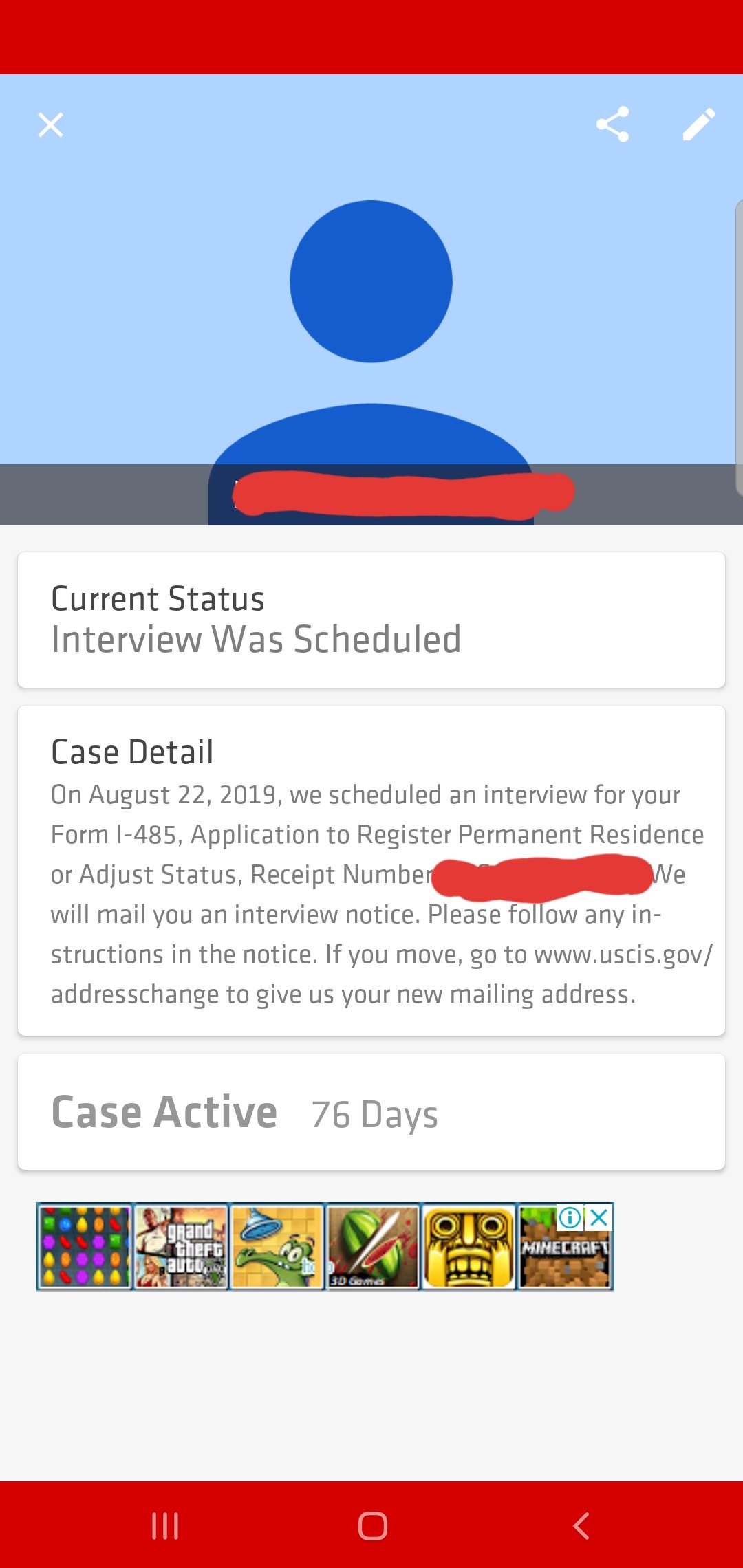The image size is (743, 1568).
Task: Open the Grand Theft Auto ad tile
Action: [x=181, y=1246]
